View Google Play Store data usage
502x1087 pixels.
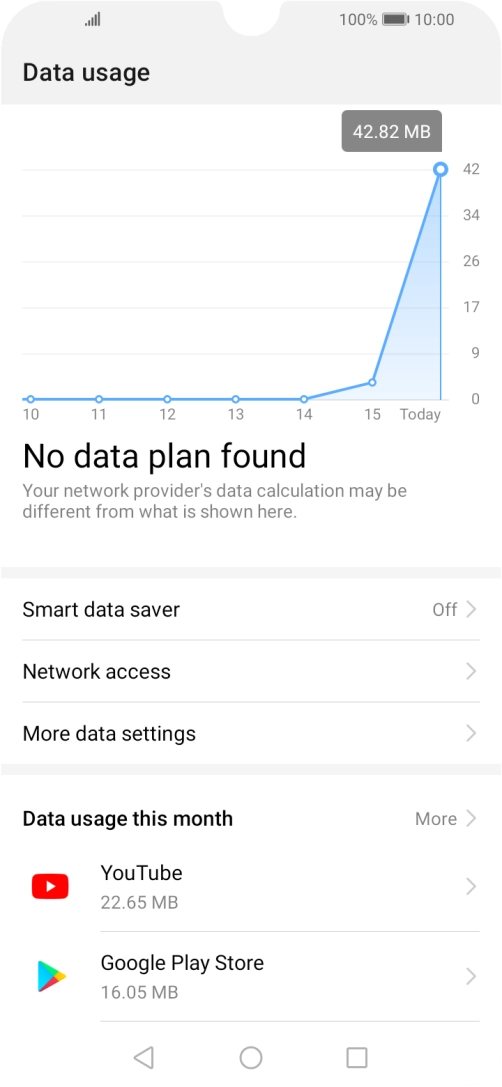point(251,977)
